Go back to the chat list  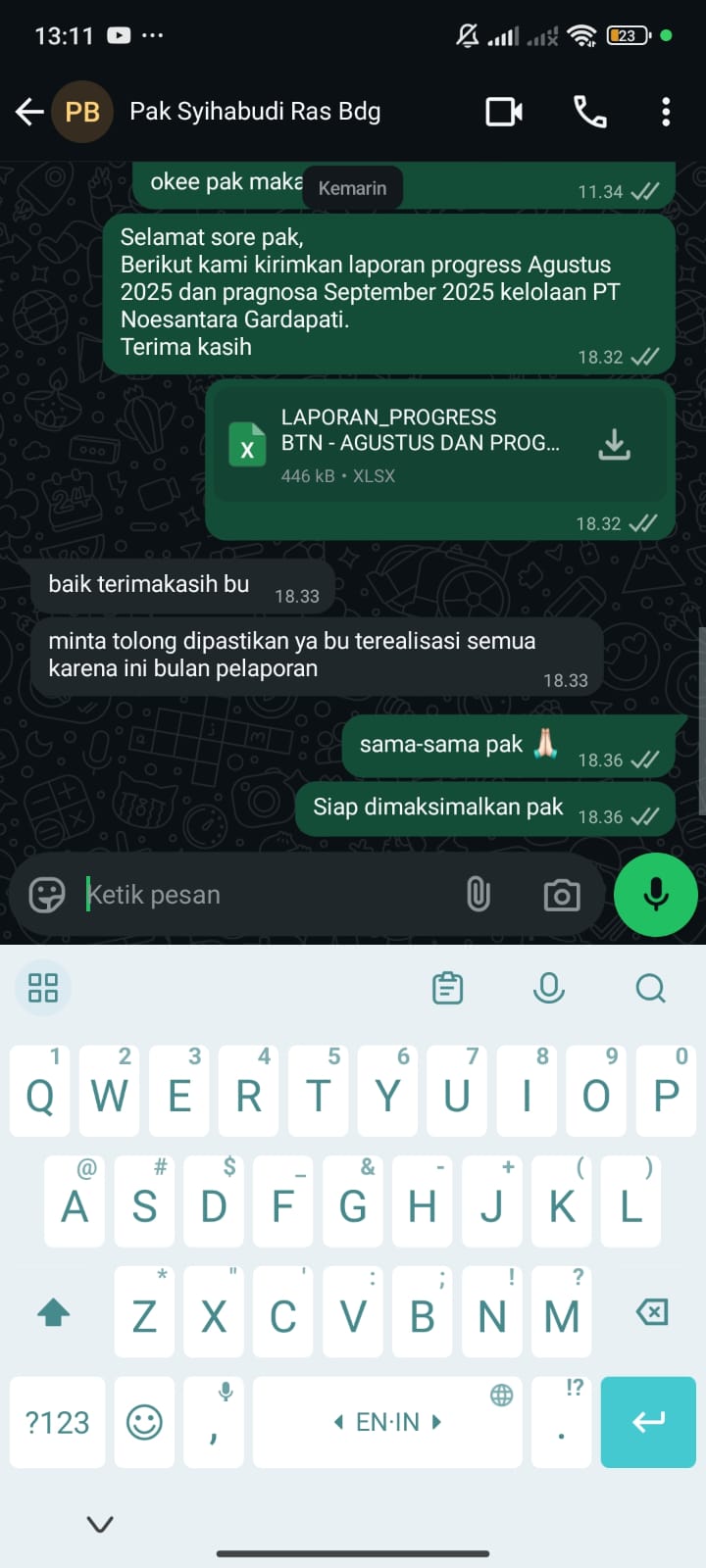point(29,112)
